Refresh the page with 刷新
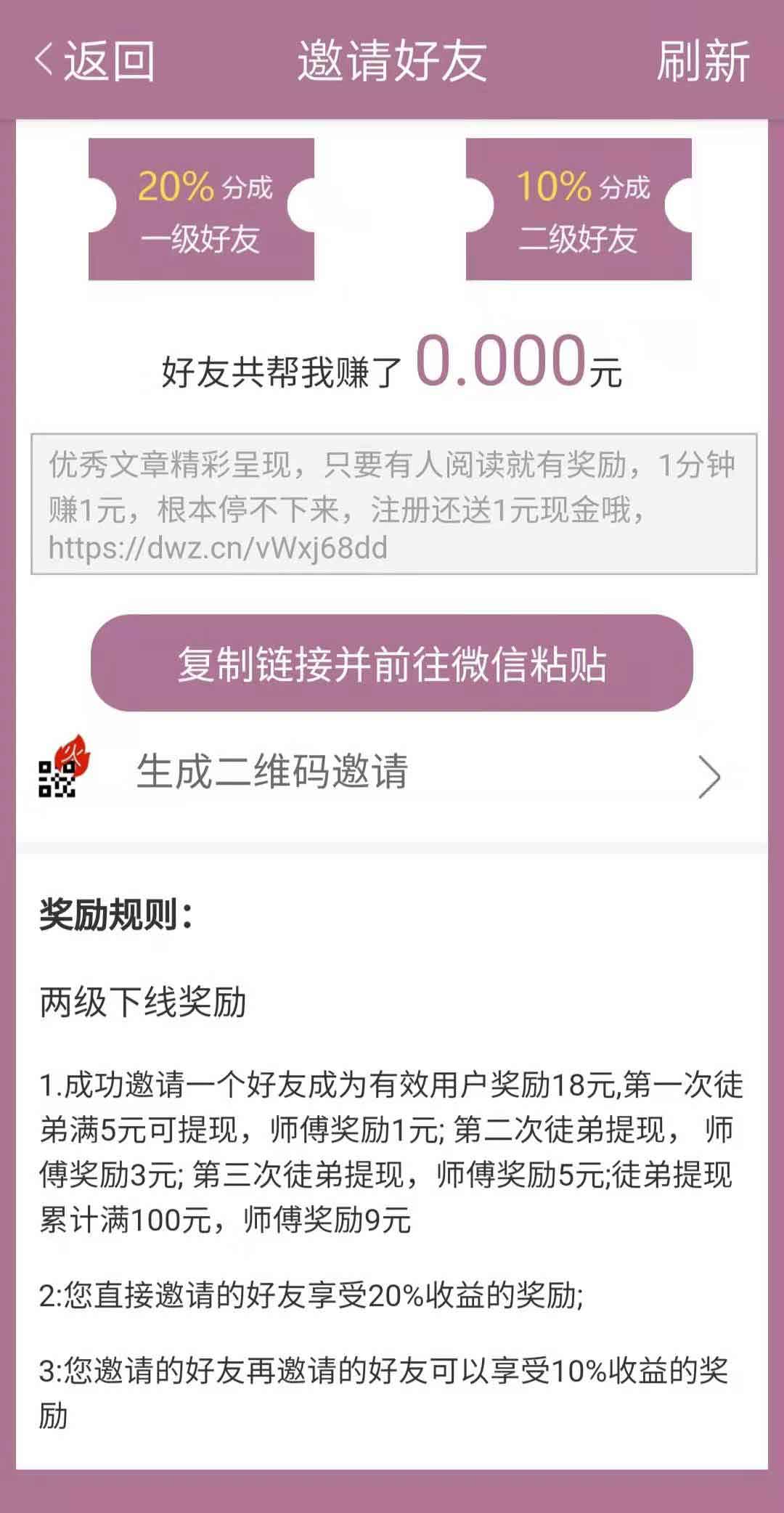The image size is (784, 1513). tap(703, 60)
